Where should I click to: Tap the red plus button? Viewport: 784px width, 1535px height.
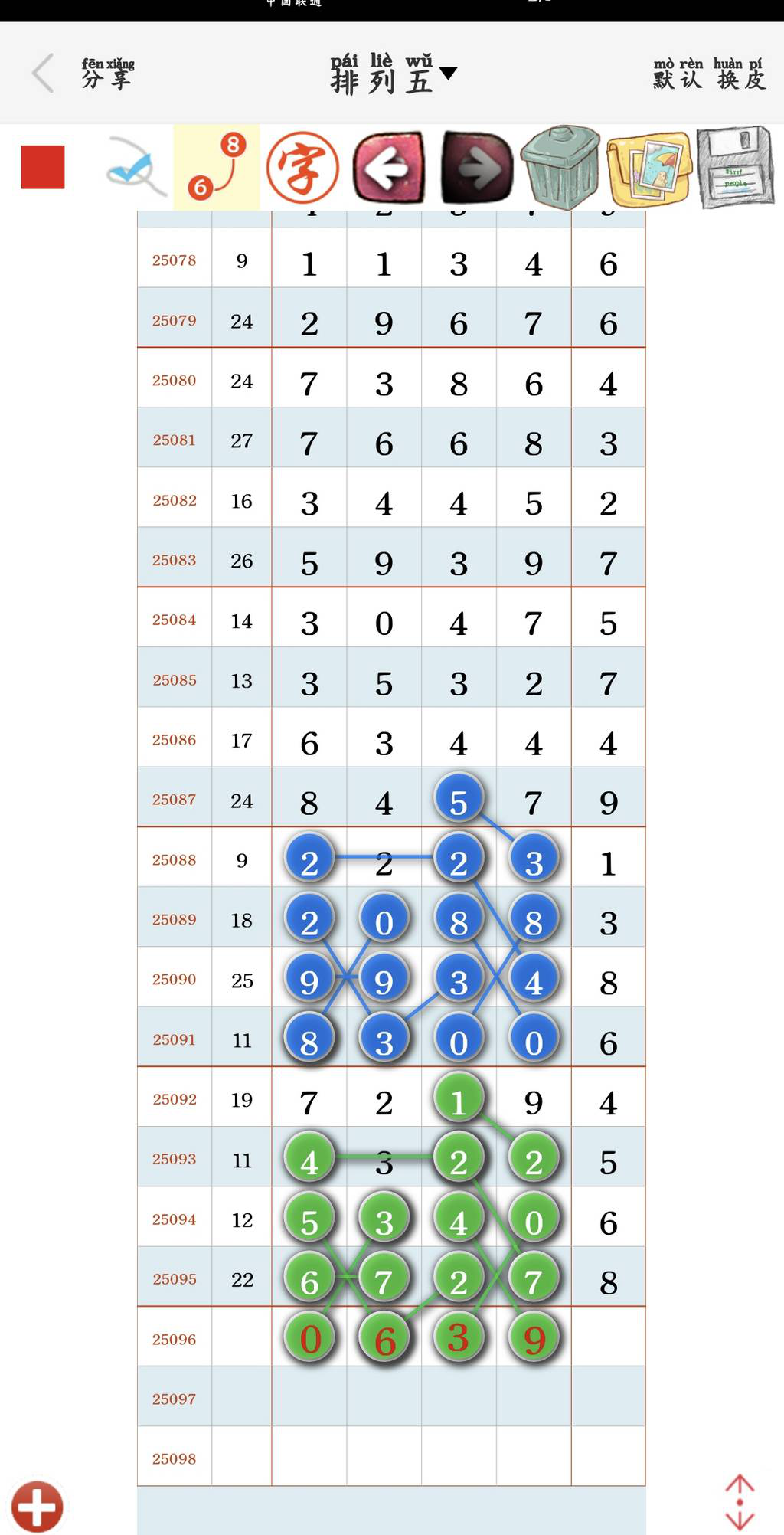coord(37,1506)
